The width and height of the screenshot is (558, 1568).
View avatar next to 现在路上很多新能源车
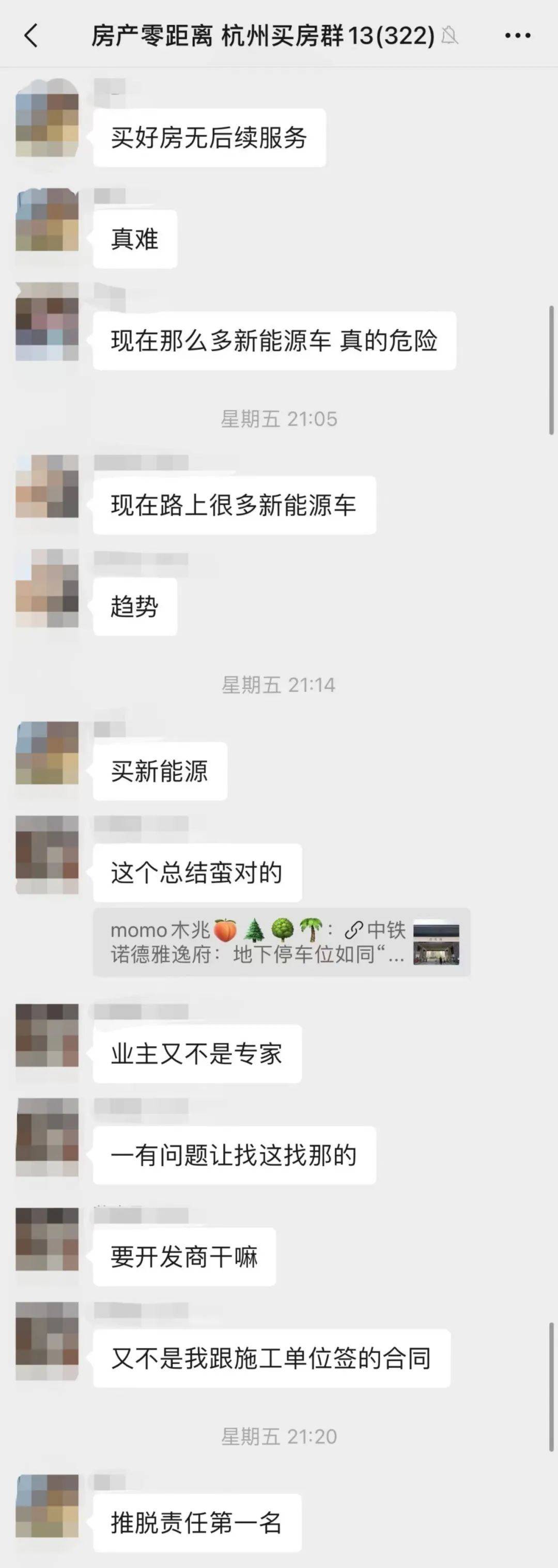[x=47, y=485]
